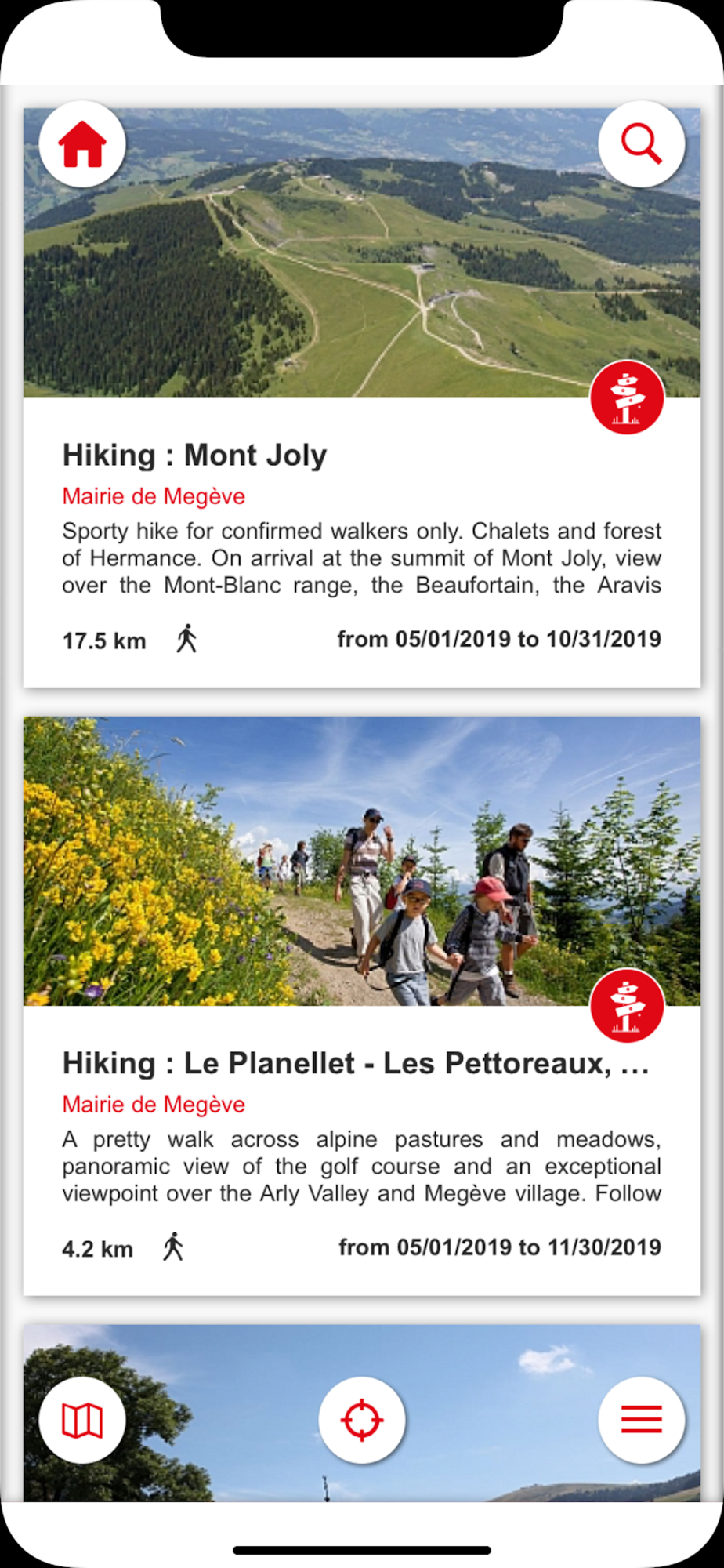Go to the home screen via house icon

coord(82,144)
